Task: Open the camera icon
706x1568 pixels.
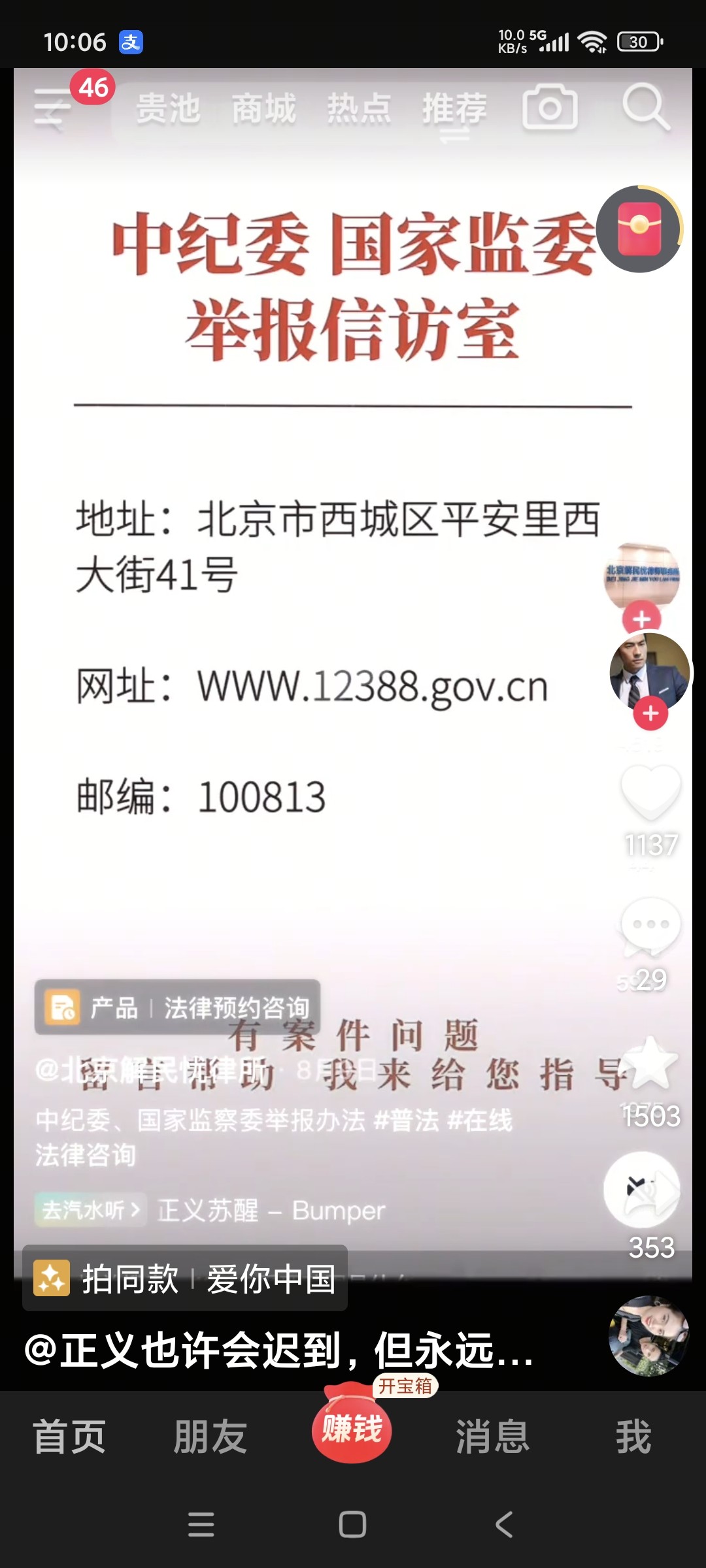Action: [550, 107]
